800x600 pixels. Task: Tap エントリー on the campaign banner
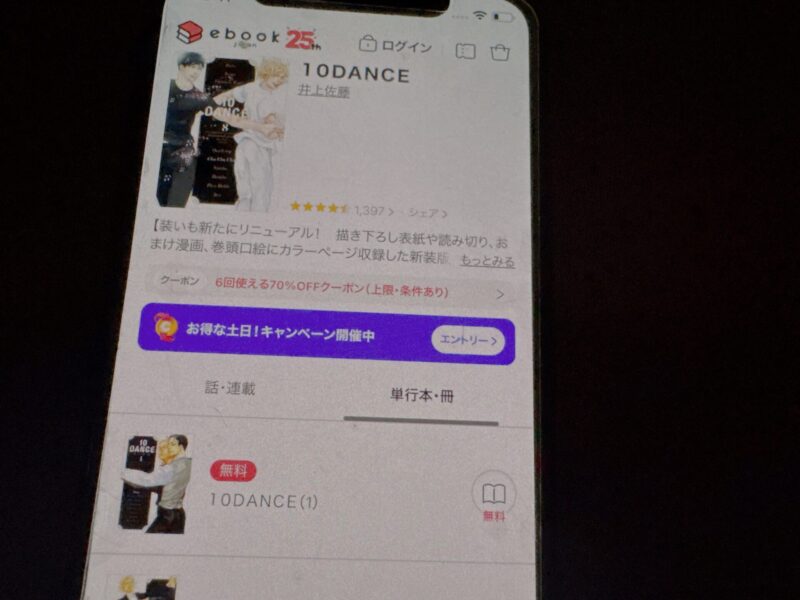(468, 341)
